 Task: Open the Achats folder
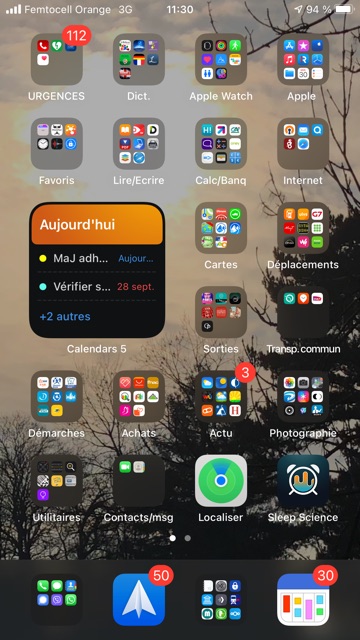pyautogui.click(x=139, y=396)
